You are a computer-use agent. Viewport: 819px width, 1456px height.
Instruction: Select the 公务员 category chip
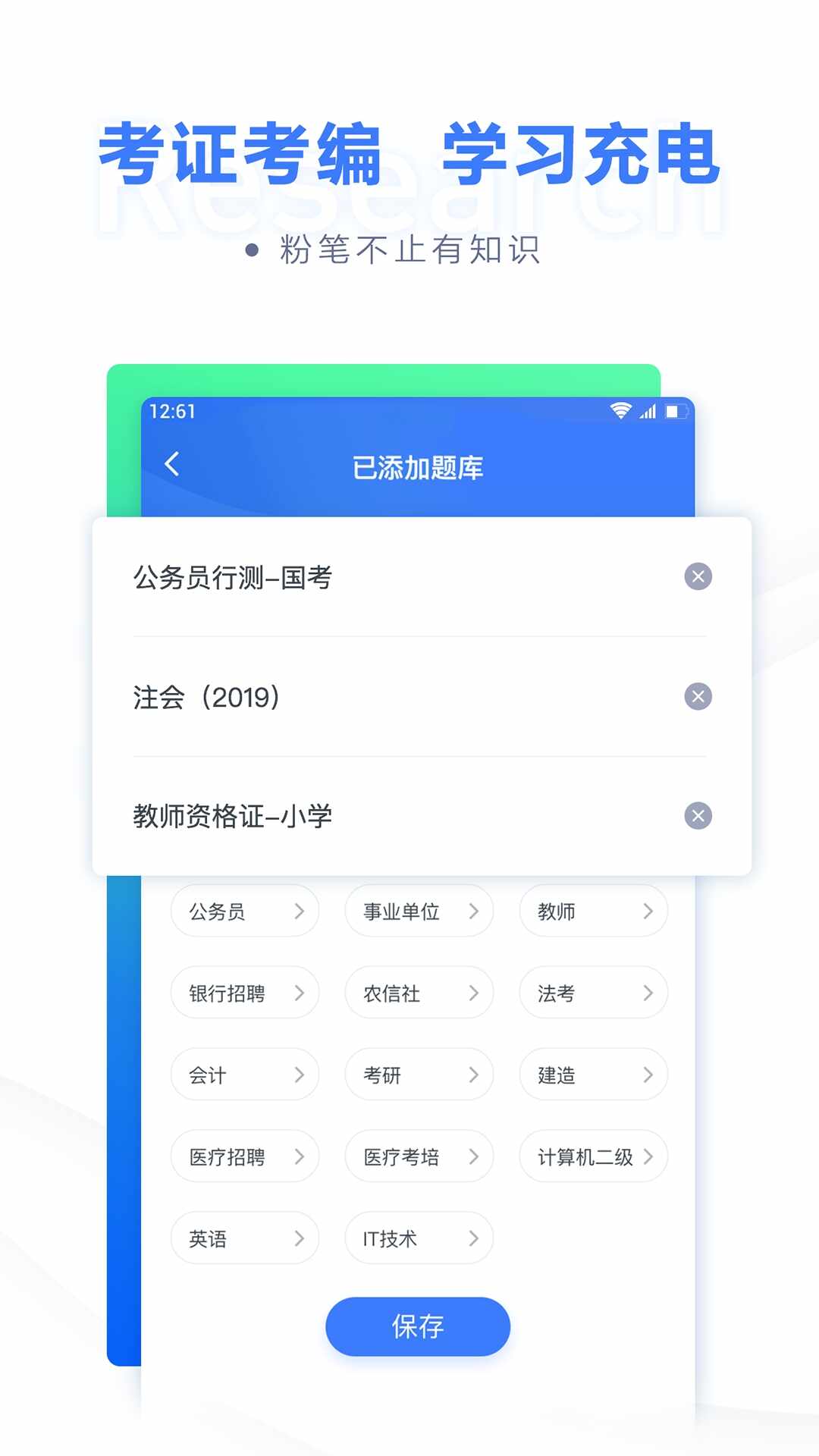244,912
